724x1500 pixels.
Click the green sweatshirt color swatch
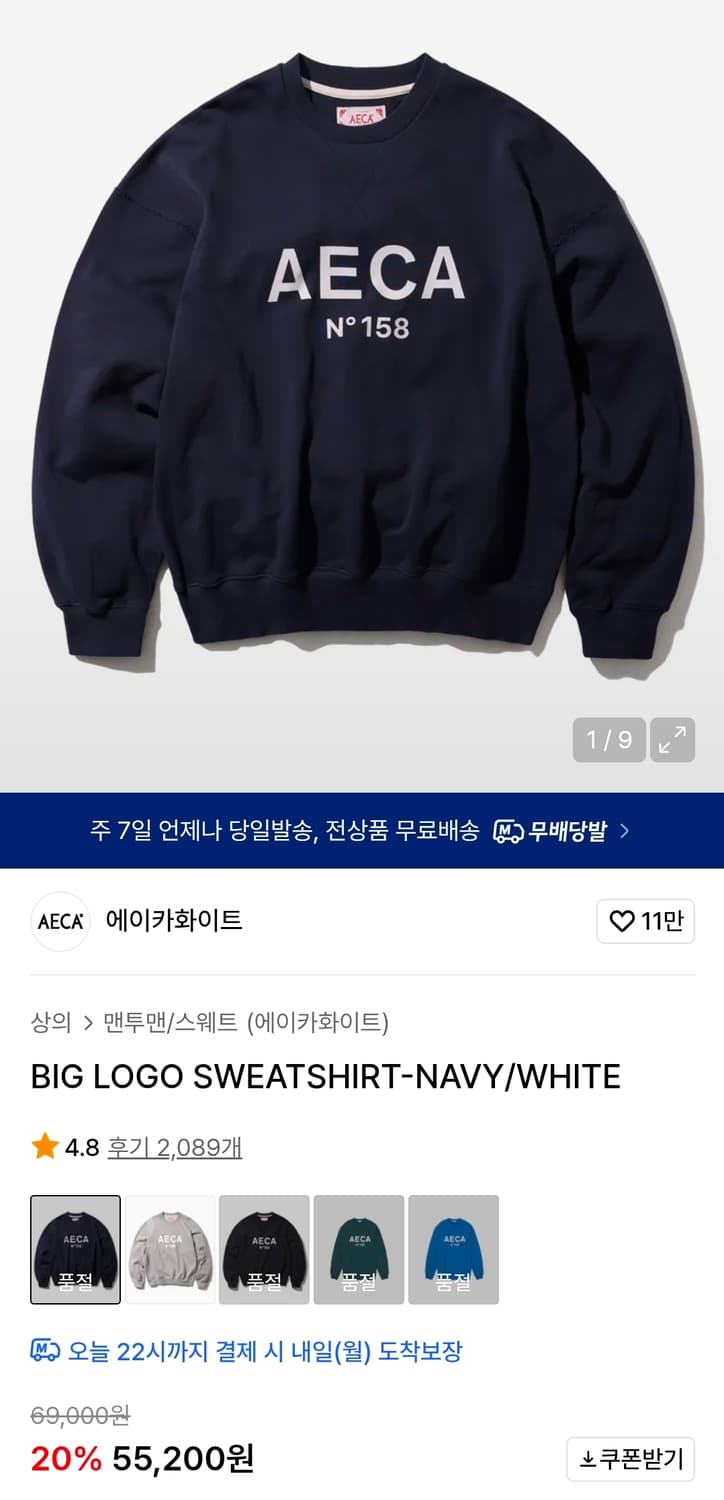pyautogui.click(x=359, y=1250)
